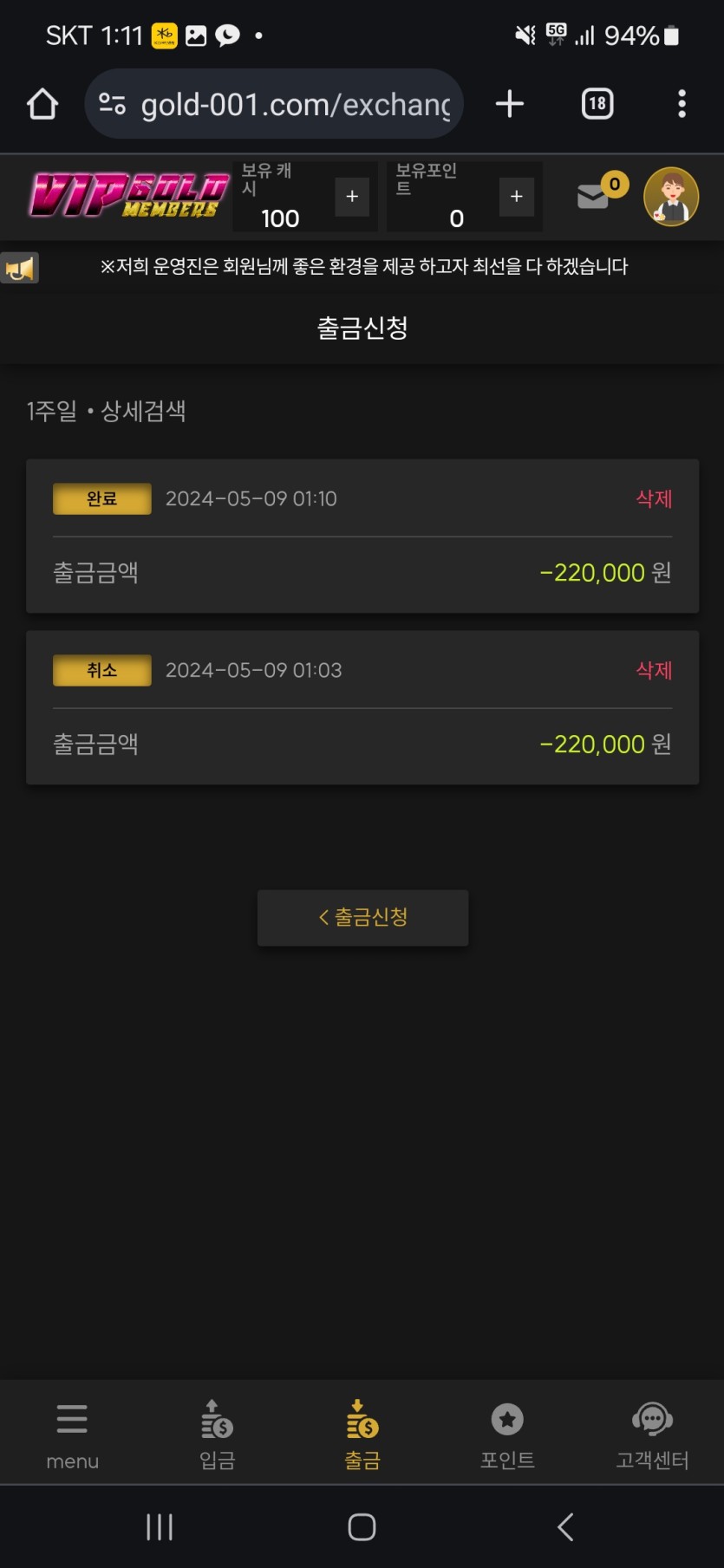Switch to the 입금 tab
Viewport: 724px width, 1568px height.
tap(217, 1435)
